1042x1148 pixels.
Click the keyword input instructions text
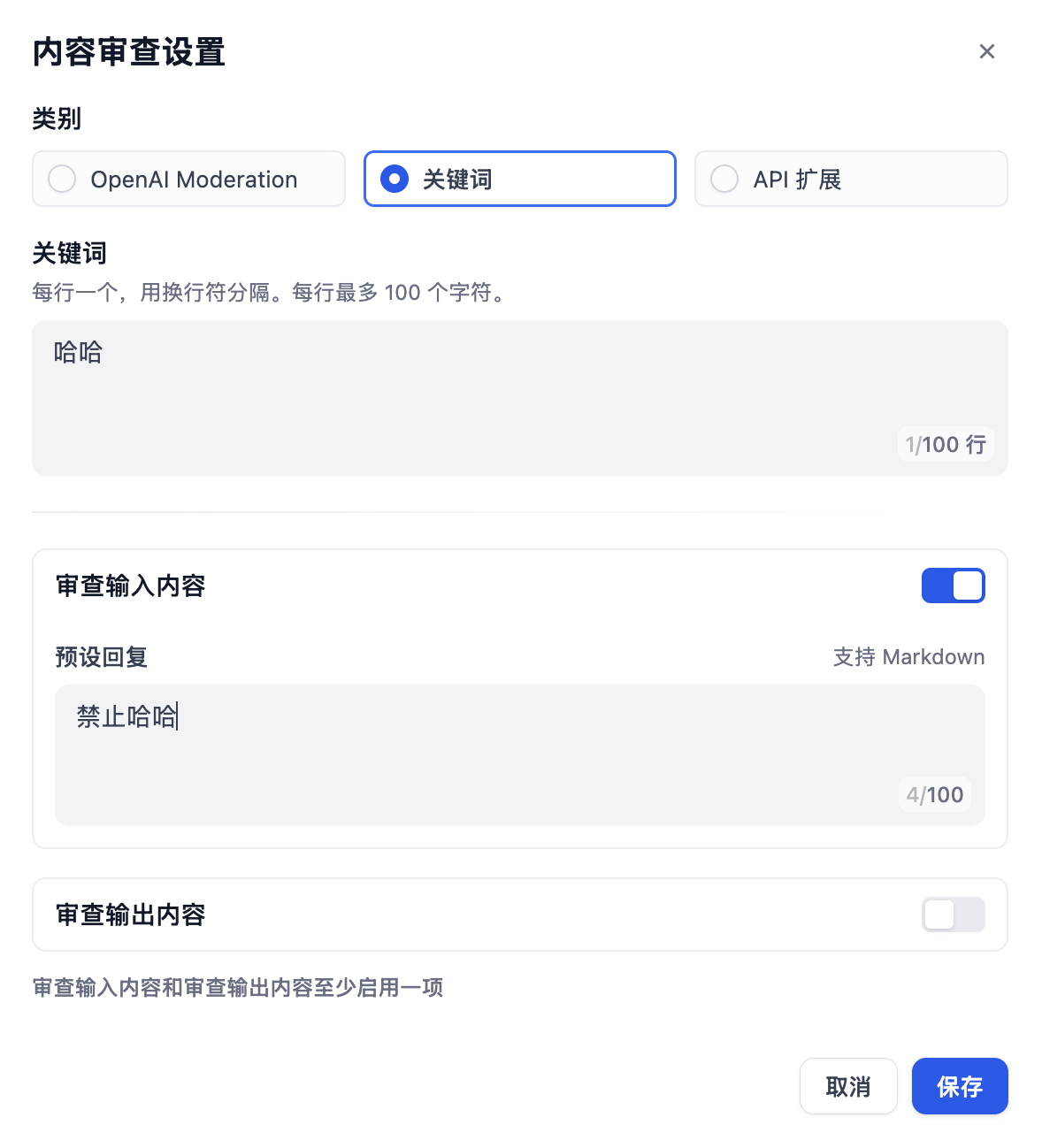[x=270, y=293]
